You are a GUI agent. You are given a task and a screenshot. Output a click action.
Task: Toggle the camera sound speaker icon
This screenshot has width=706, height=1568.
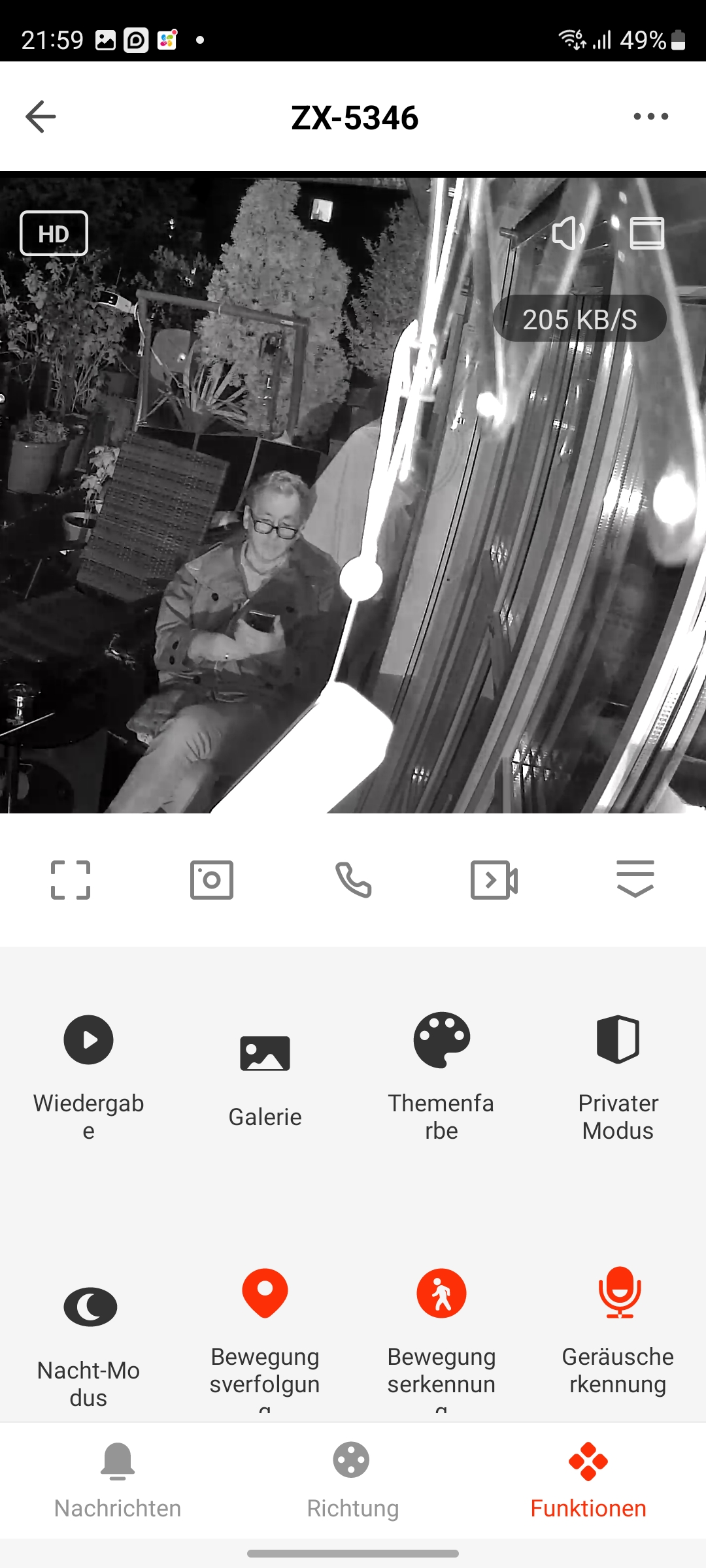[x=567, y=233]
